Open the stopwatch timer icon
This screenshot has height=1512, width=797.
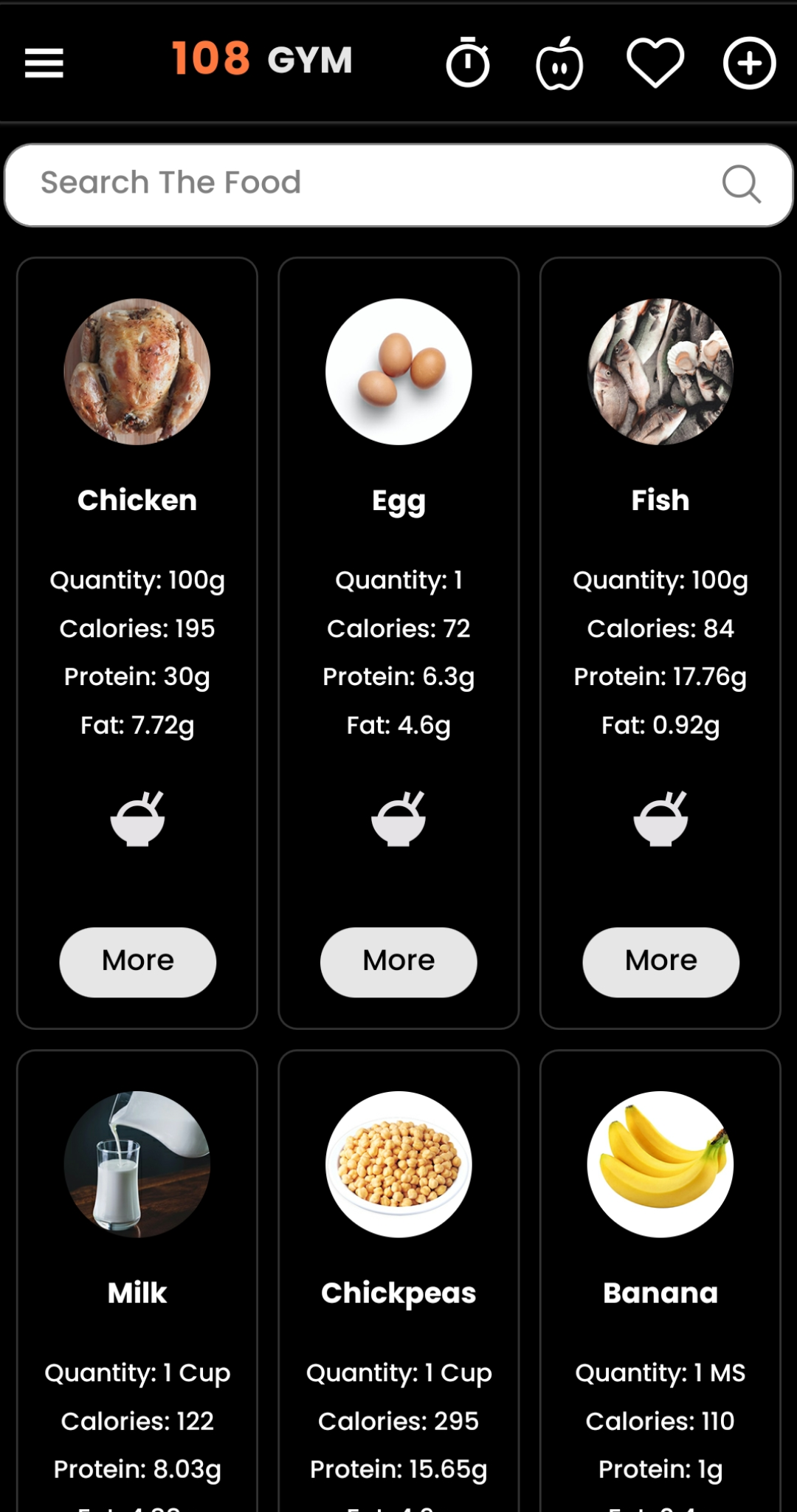[468, 63]
